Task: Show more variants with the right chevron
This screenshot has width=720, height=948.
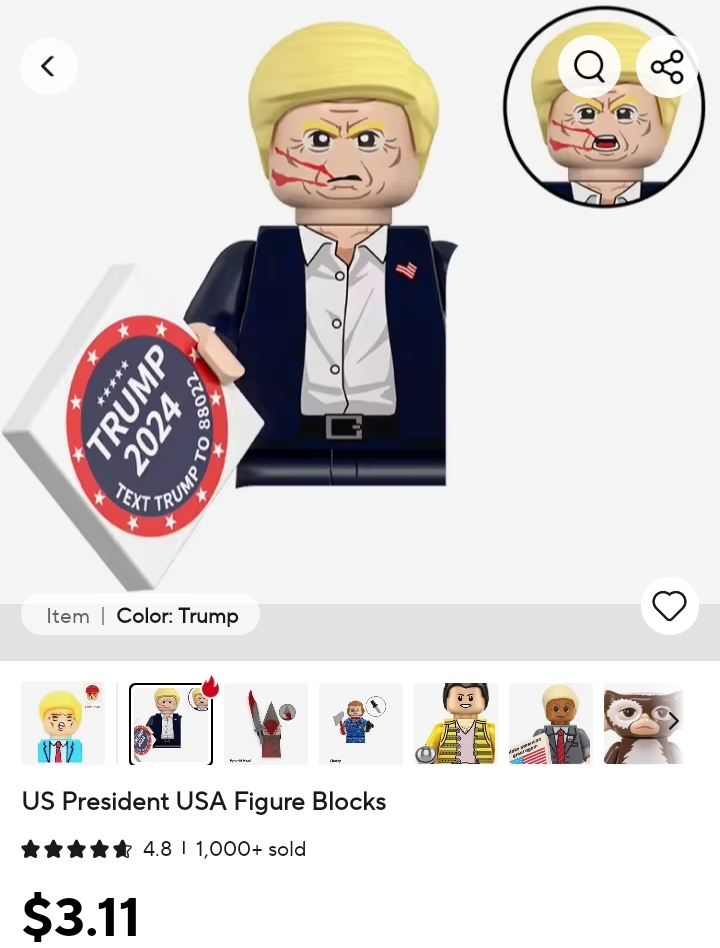Action: click(673, 721)
